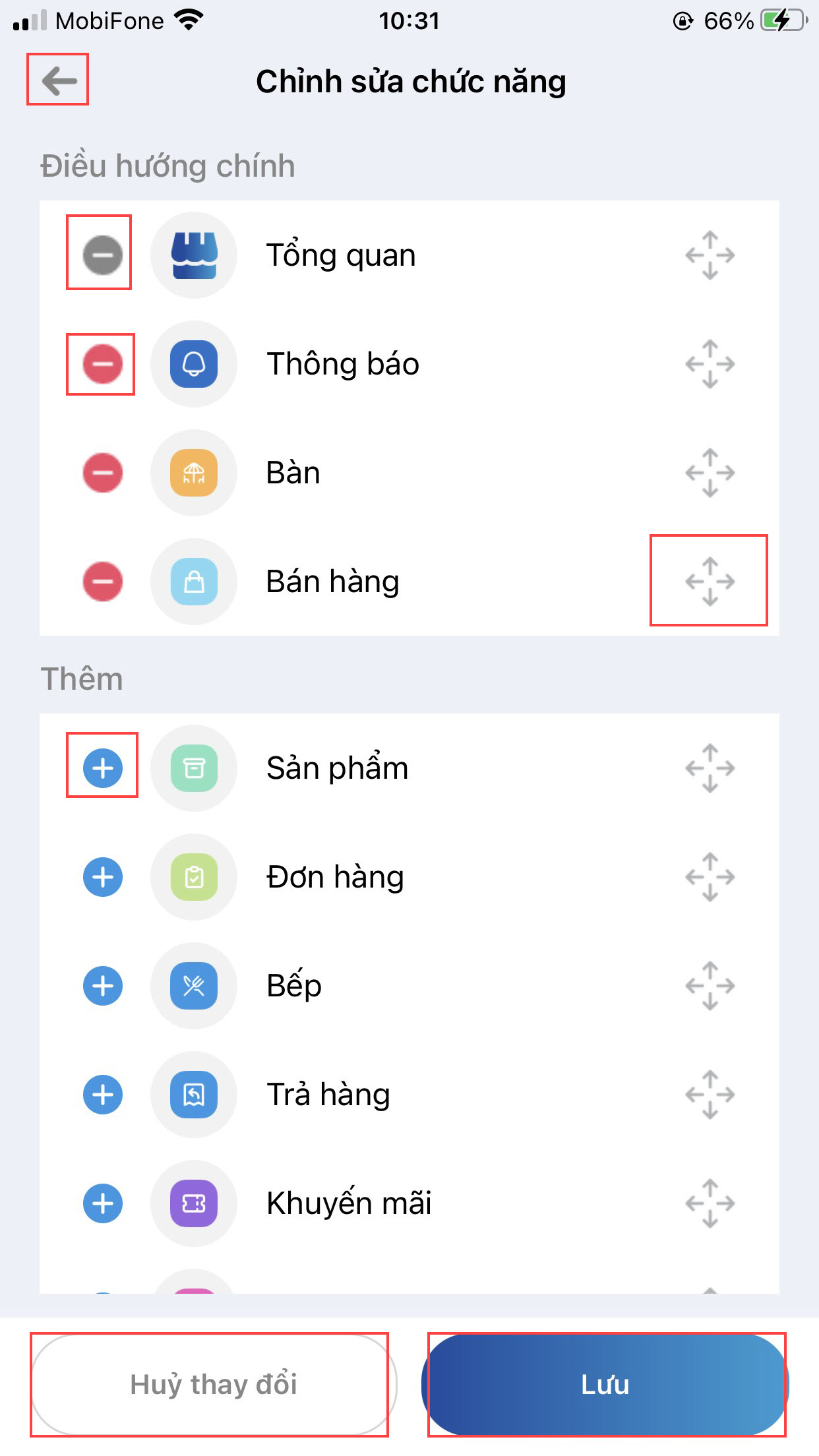Remove Bán hàng from main navigation
This screenshot has height=1456, width=819.
[102, 582]
